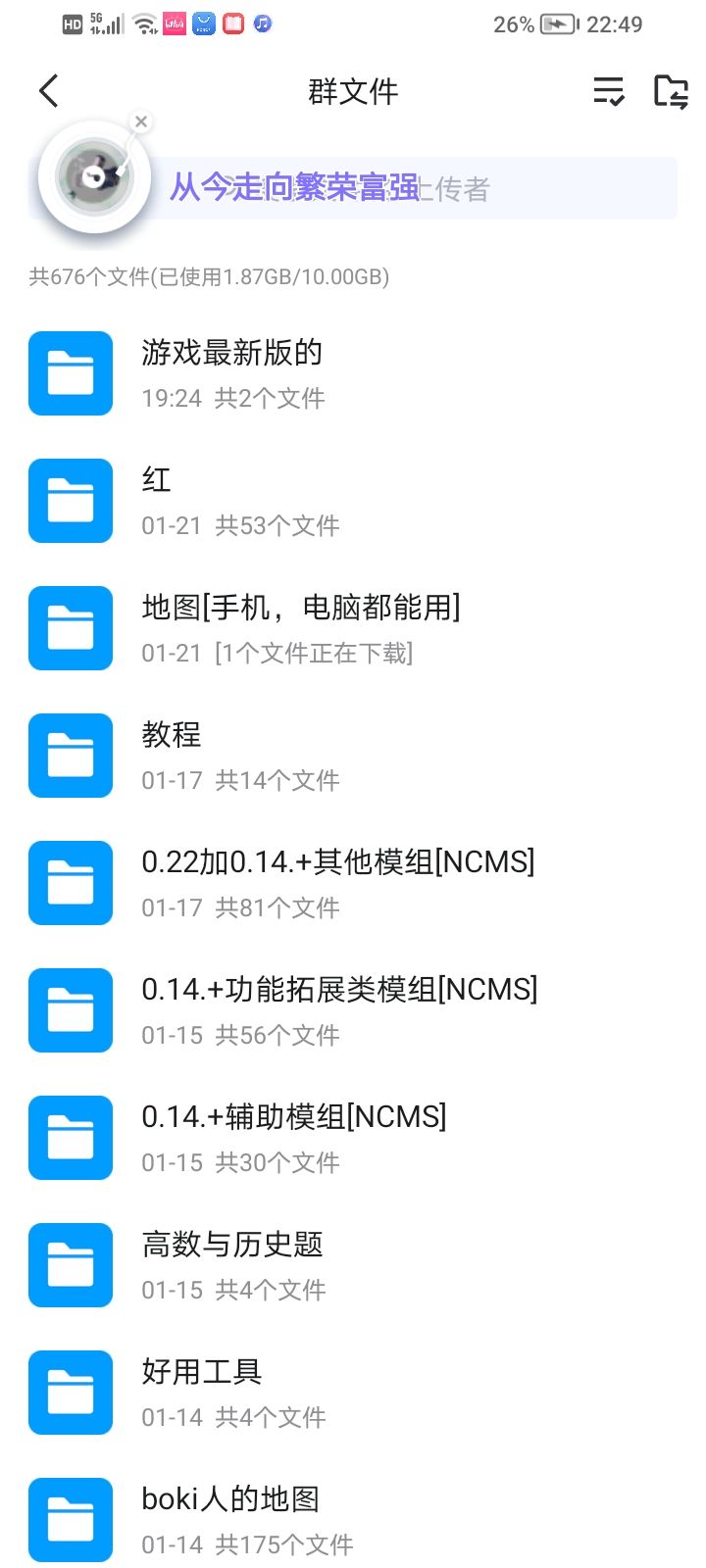This screenshot has height=1568, width=706.
Task: Tap the floating music player disc
Action: point(94,177)
